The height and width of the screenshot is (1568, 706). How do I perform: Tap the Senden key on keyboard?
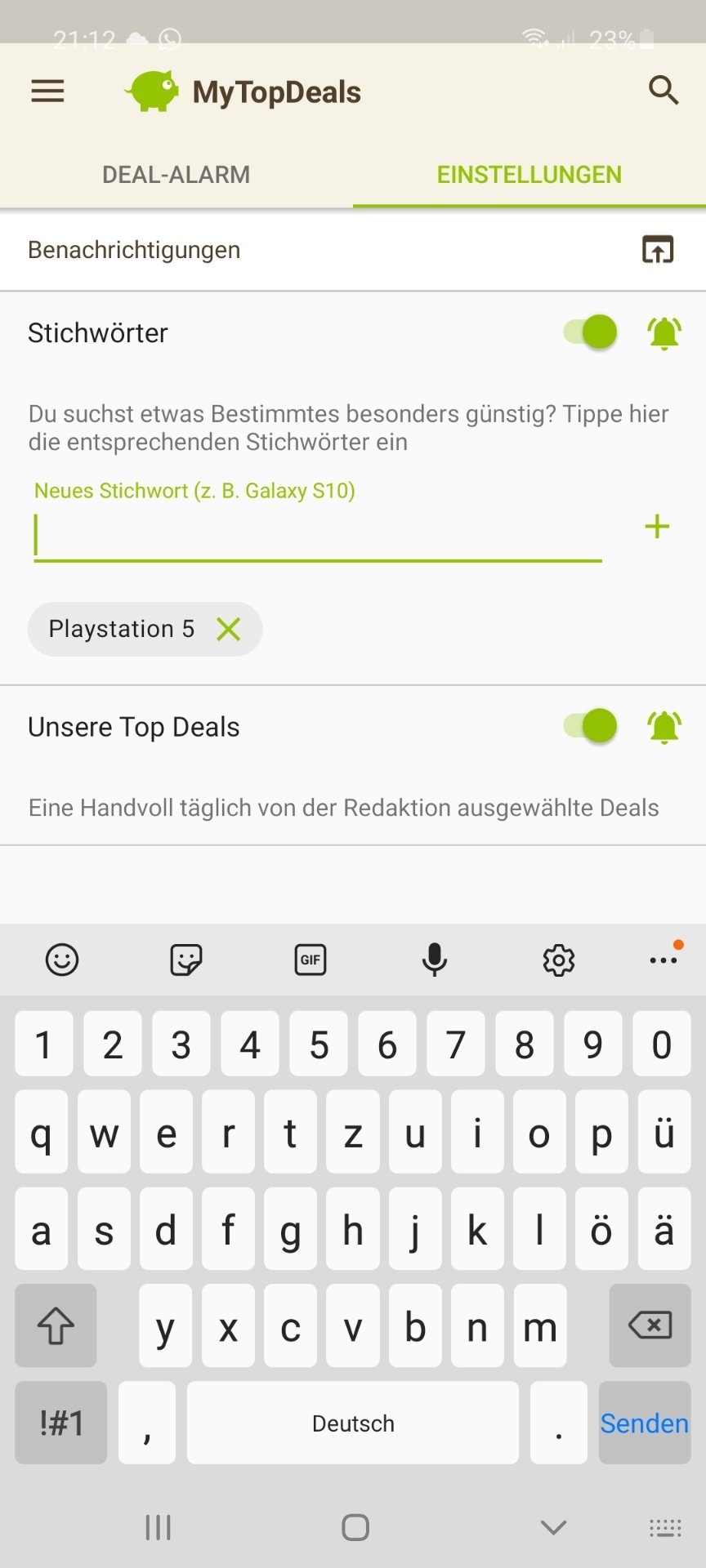tap(644, 1423)
